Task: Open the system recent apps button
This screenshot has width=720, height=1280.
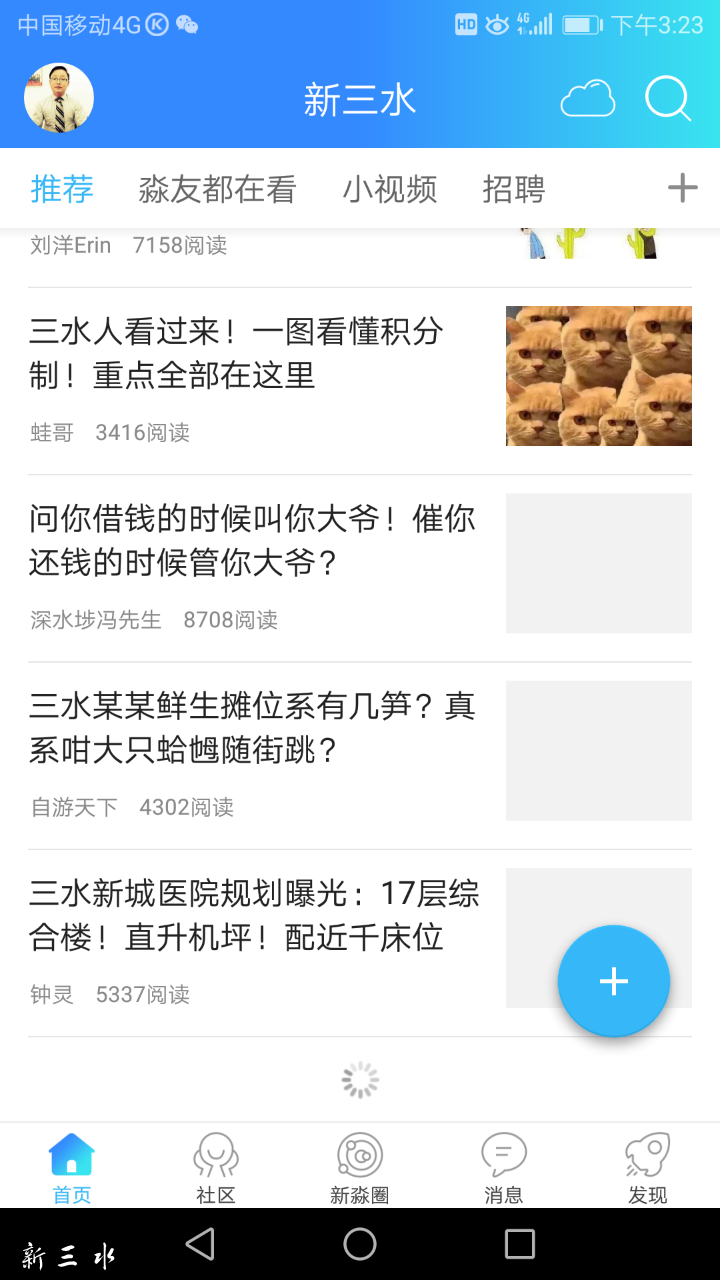Action: coord(520,1244)
